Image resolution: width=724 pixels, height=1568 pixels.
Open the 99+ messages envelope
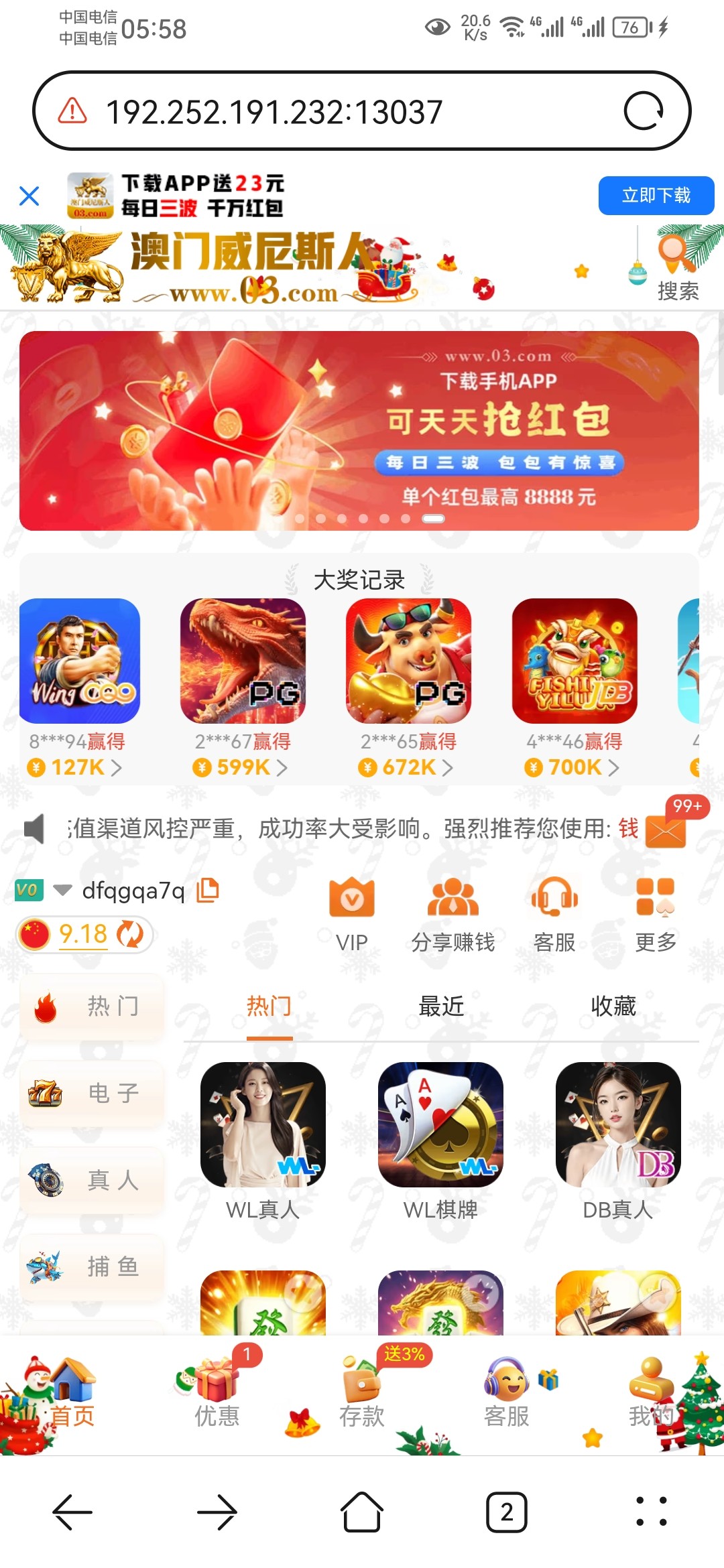666,830
